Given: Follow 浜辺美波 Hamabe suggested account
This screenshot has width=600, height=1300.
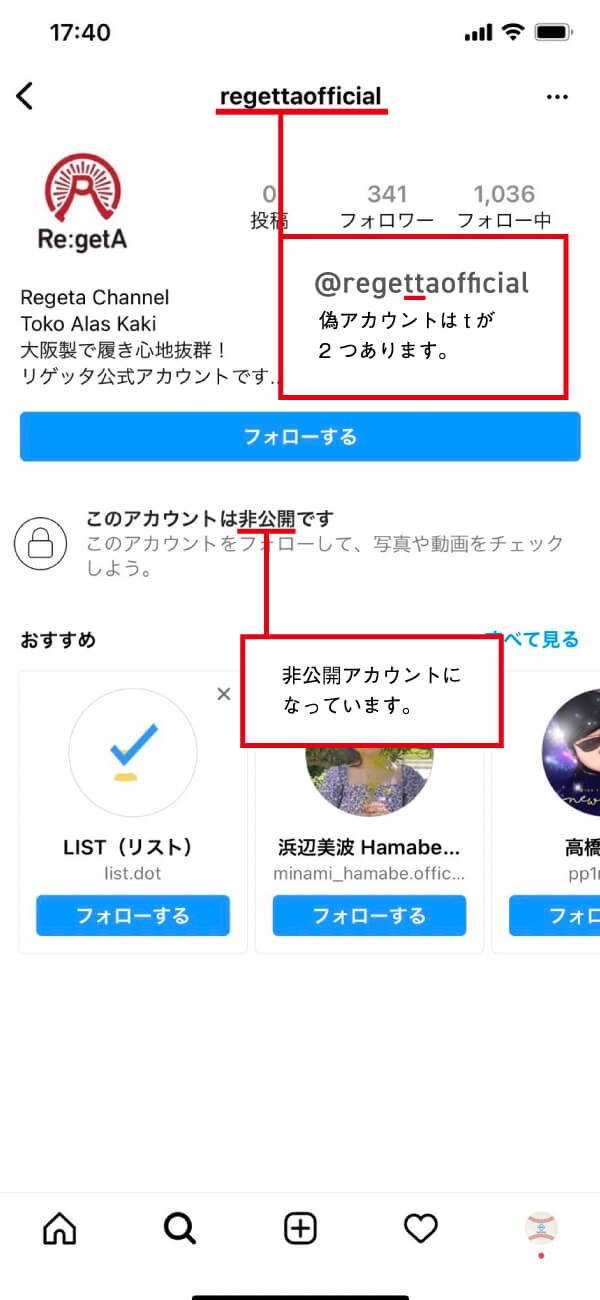Looking at the screenshot, I should 369,915.
